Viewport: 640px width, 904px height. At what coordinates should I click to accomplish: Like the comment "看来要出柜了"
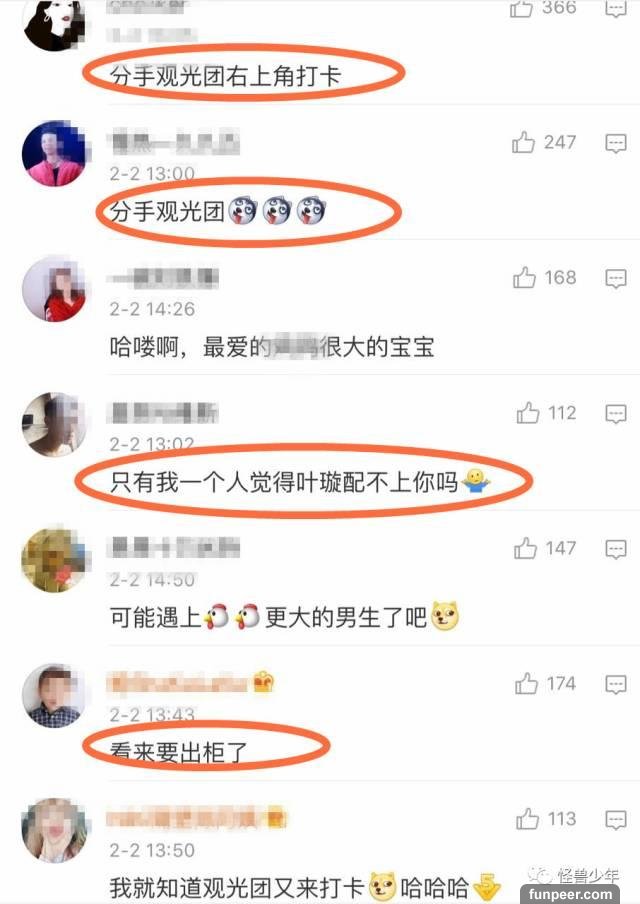click(x=526, y=684)
